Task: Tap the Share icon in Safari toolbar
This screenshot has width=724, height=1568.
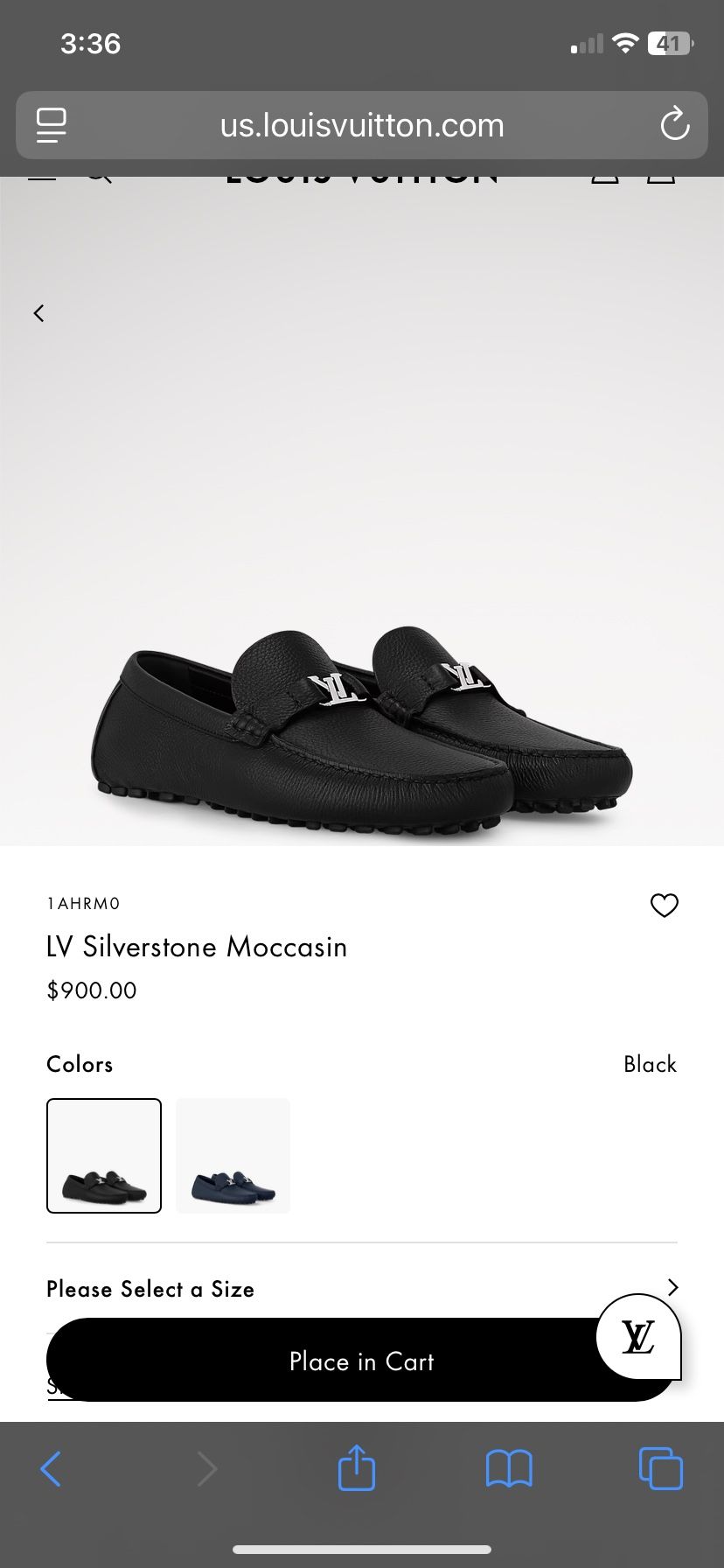Action: tap(355, 1469)
